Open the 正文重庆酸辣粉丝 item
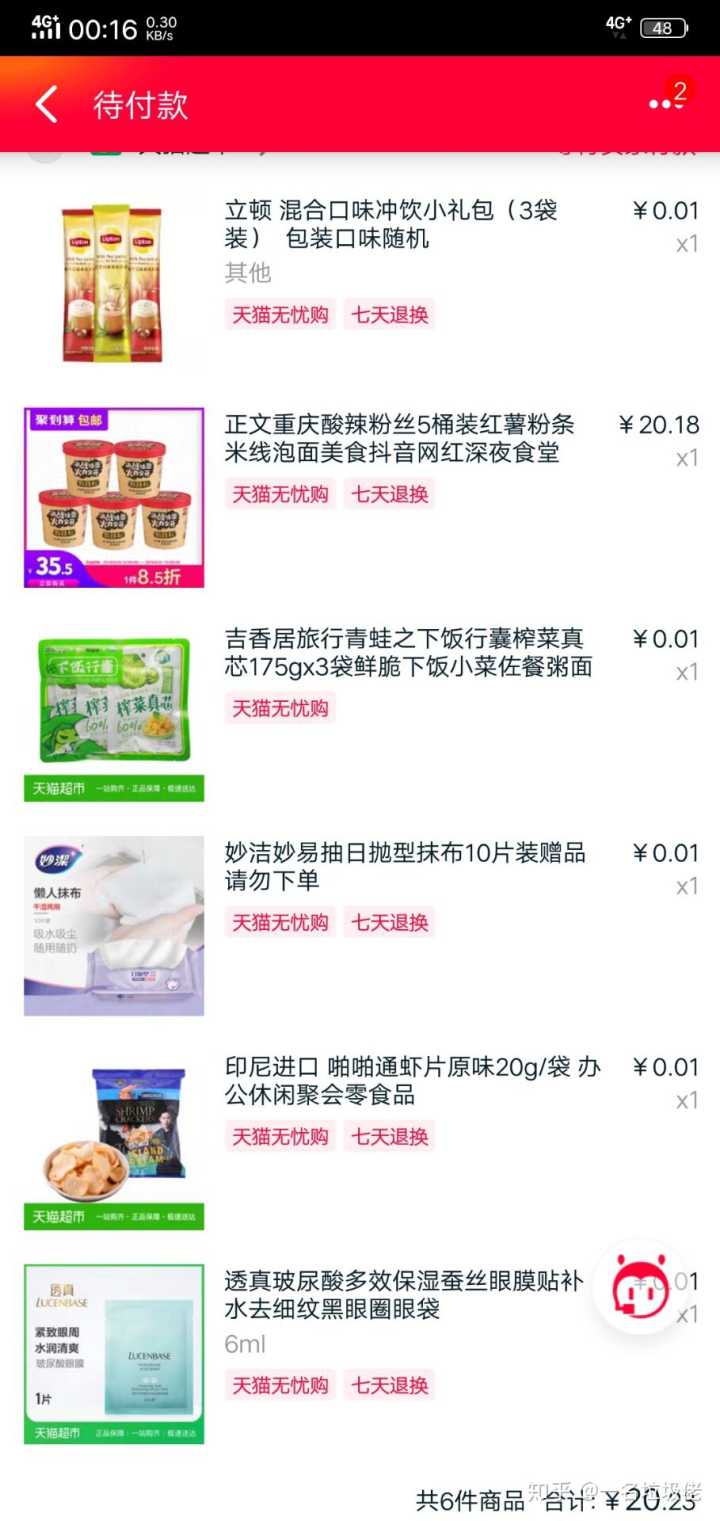Screen dimensions: 720x1521 coord(400,438)
